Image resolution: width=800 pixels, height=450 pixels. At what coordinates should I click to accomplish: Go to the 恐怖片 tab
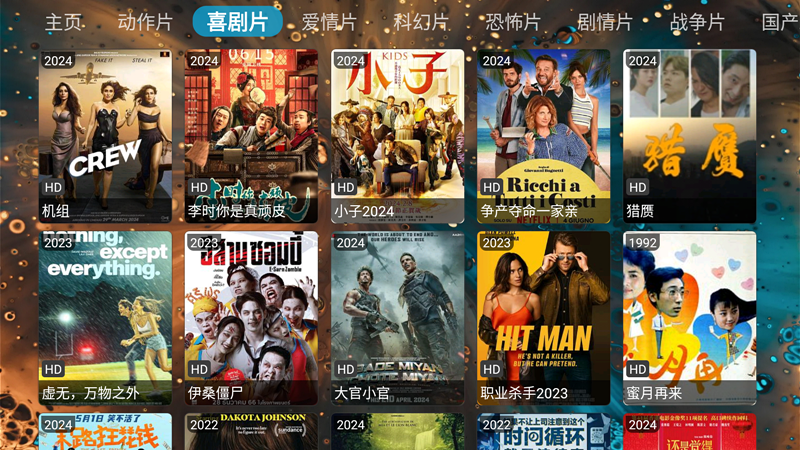click(513, 22)
